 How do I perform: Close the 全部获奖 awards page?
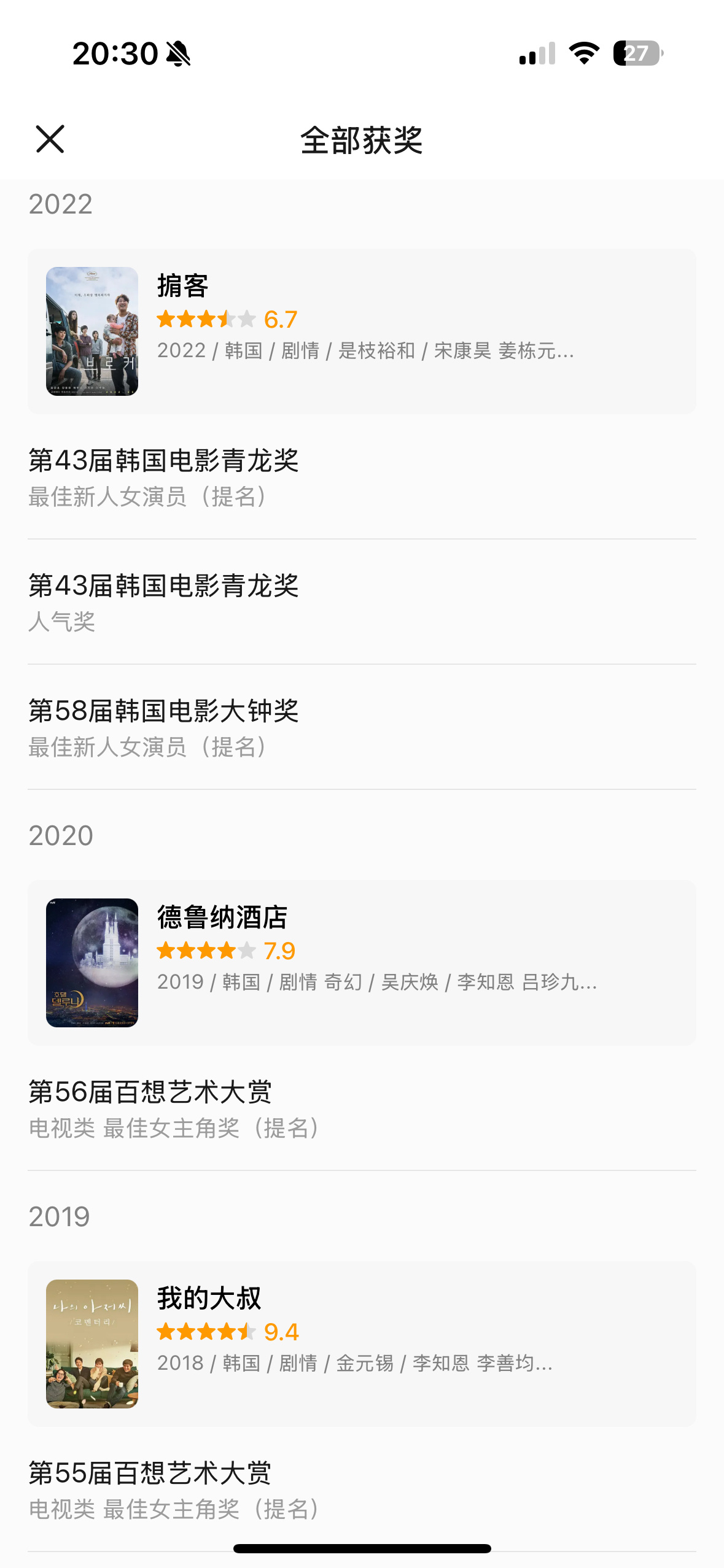click(50, 139)
